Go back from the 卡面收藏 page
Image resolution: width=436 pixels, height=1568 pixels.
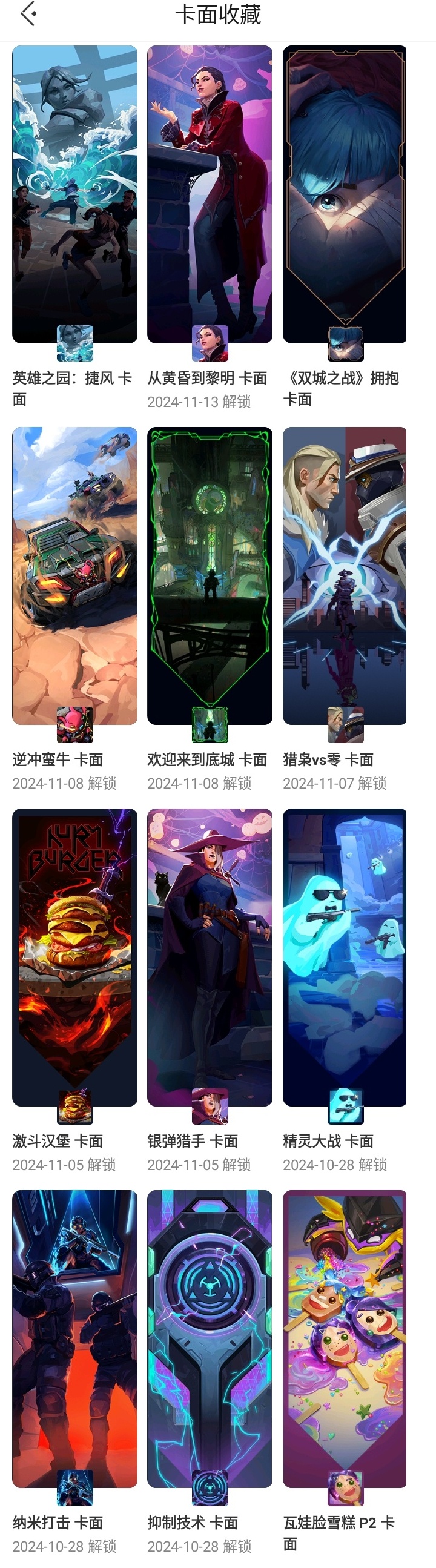(28, 15)
